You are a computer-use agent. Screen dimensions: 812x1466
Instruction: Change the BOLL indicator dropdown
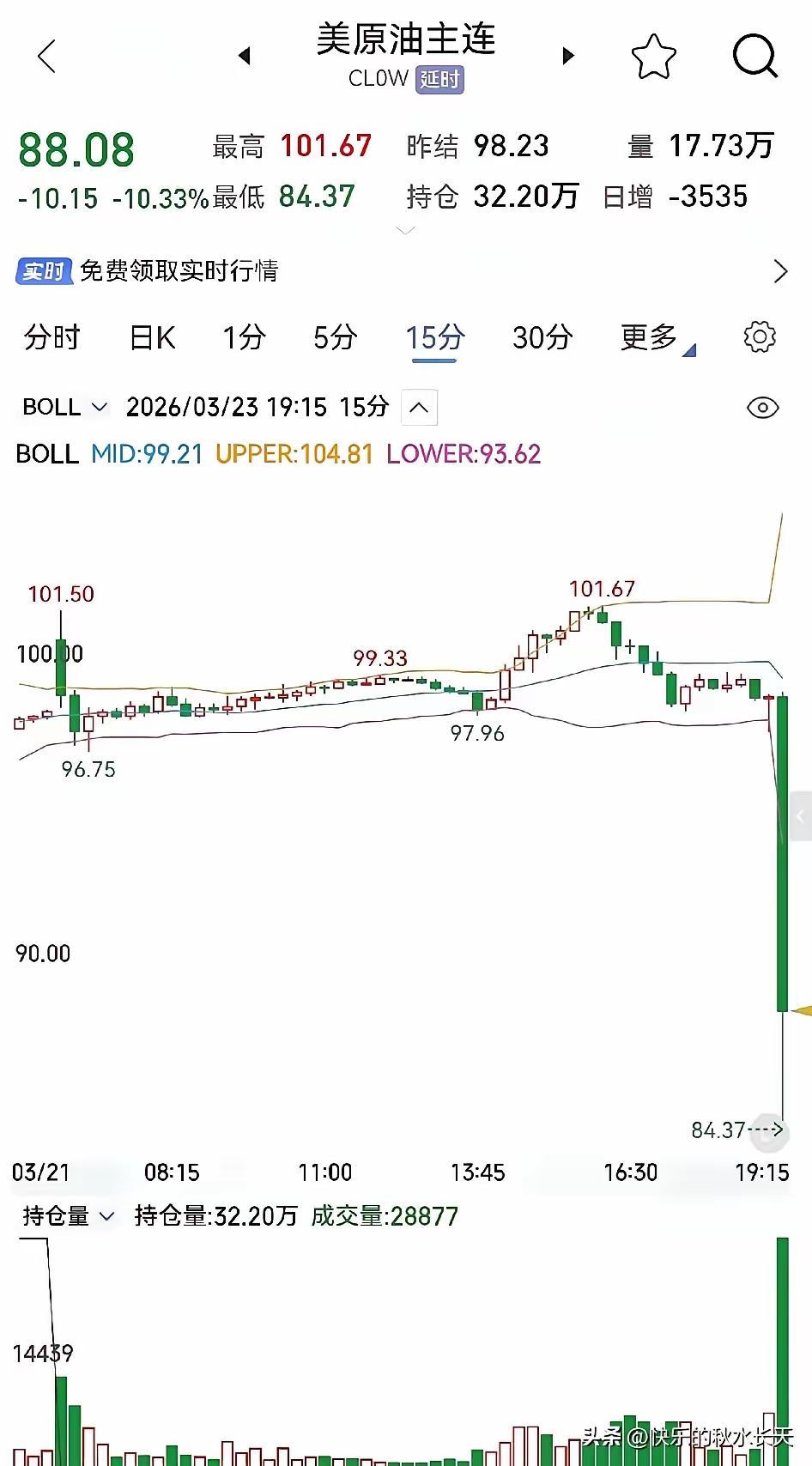pyautogui.click(x=64, y=407)
